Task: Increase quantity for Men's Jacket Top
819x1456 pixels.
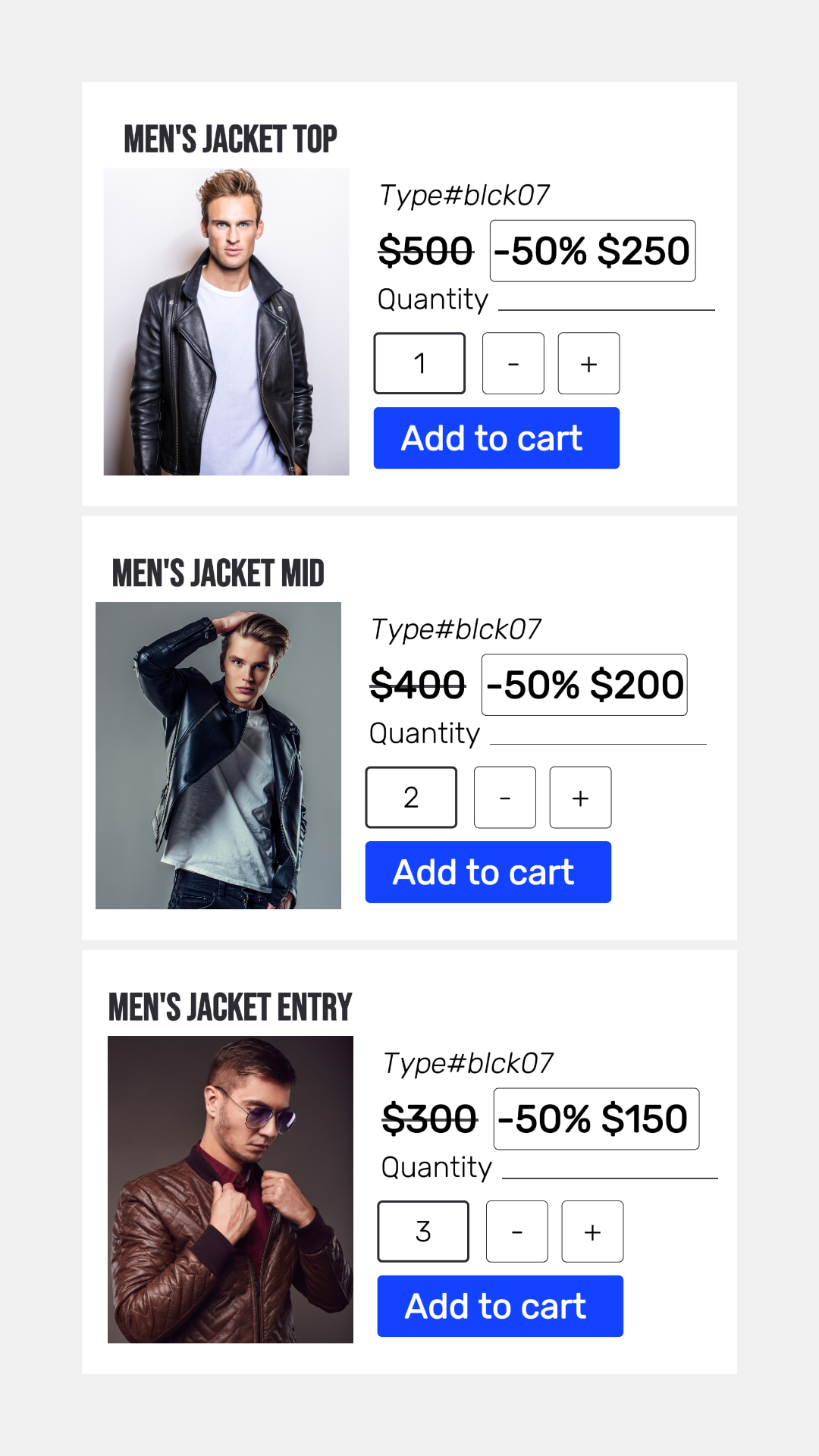Action: [588, 363]
